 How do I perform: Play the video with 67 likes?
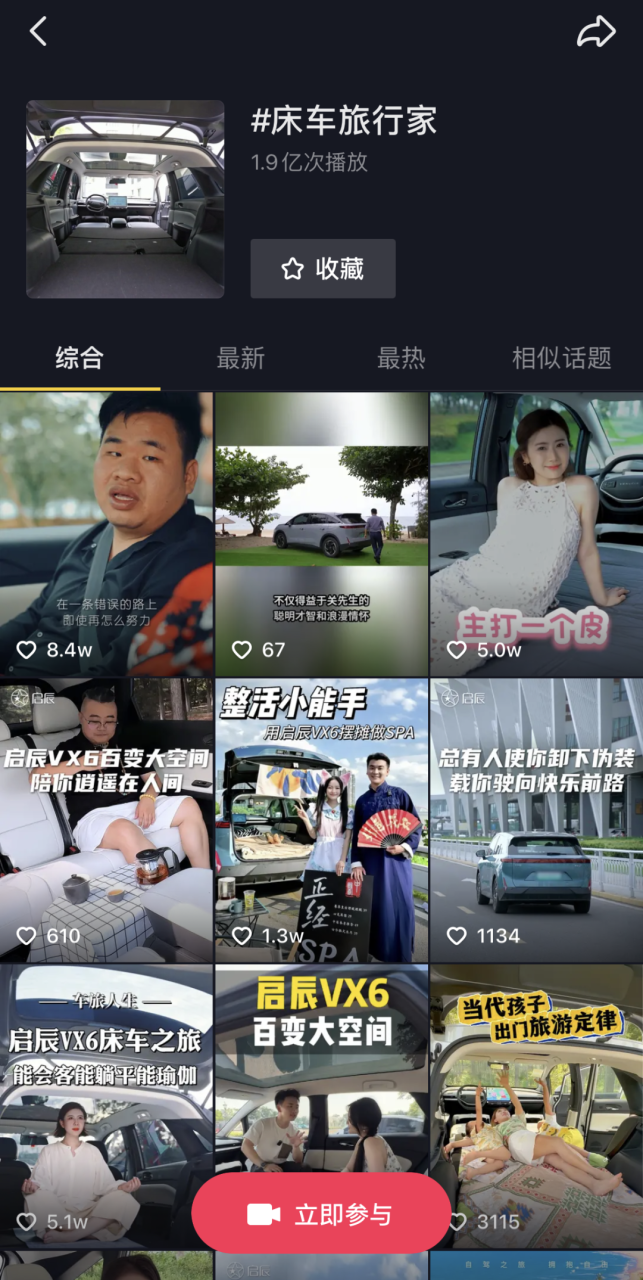321,534
